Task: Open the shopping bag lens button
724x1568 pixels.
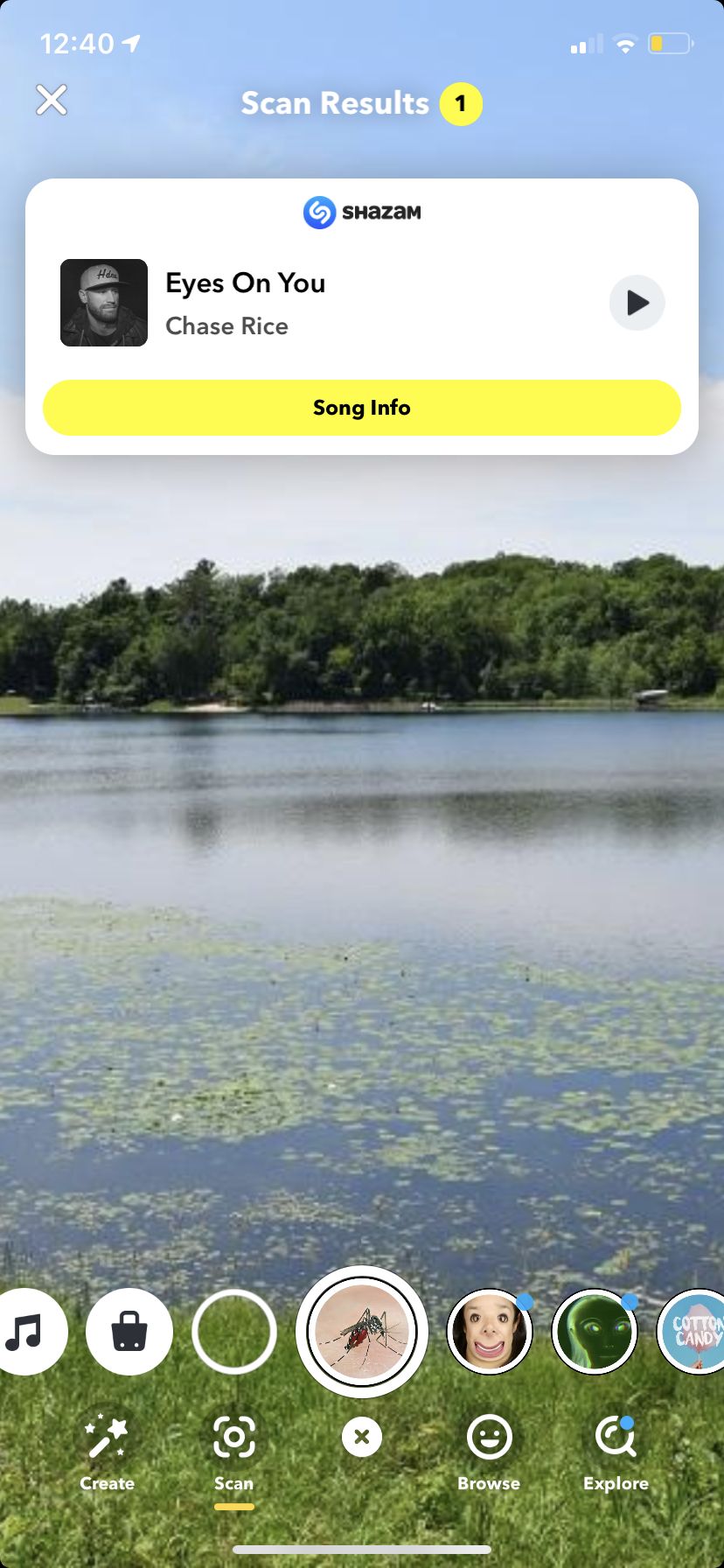Action: [x=129, y=1332]
